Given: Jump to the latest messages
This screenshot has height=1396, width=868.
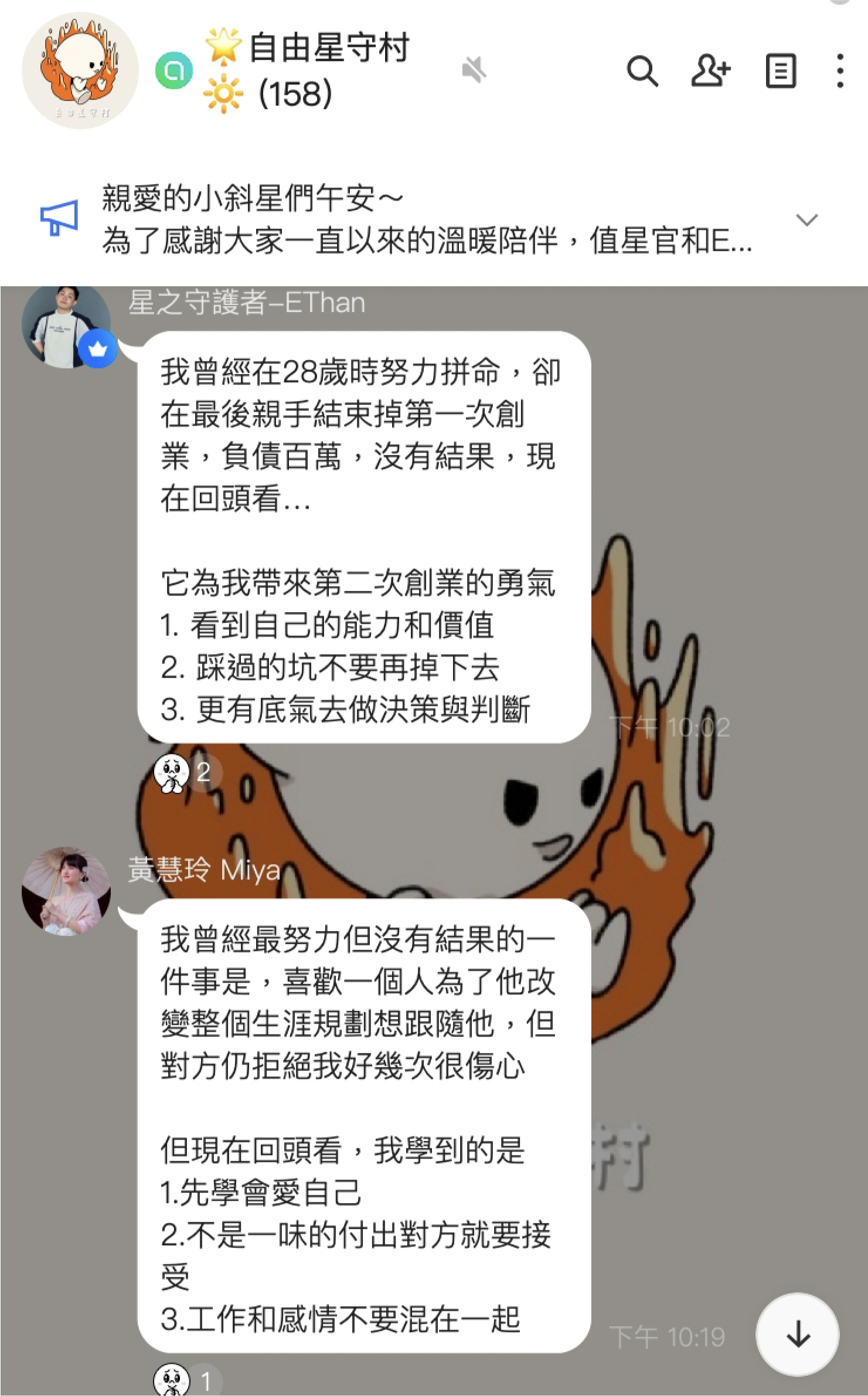Looking at the screenshot, I should (x=797, y=1335).
